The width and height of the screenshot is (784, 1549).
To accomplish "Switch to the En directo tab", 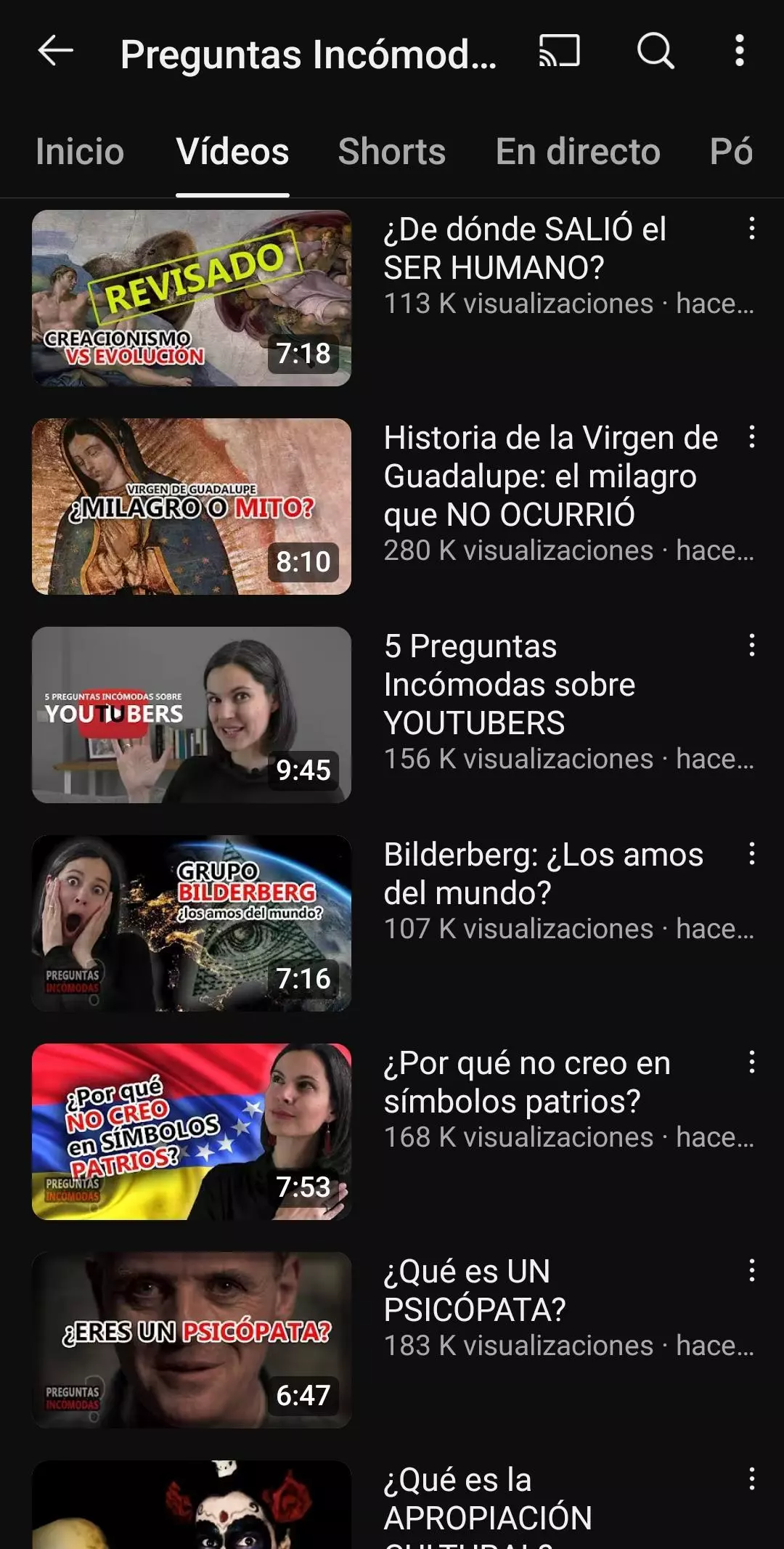I will (578, 152).
